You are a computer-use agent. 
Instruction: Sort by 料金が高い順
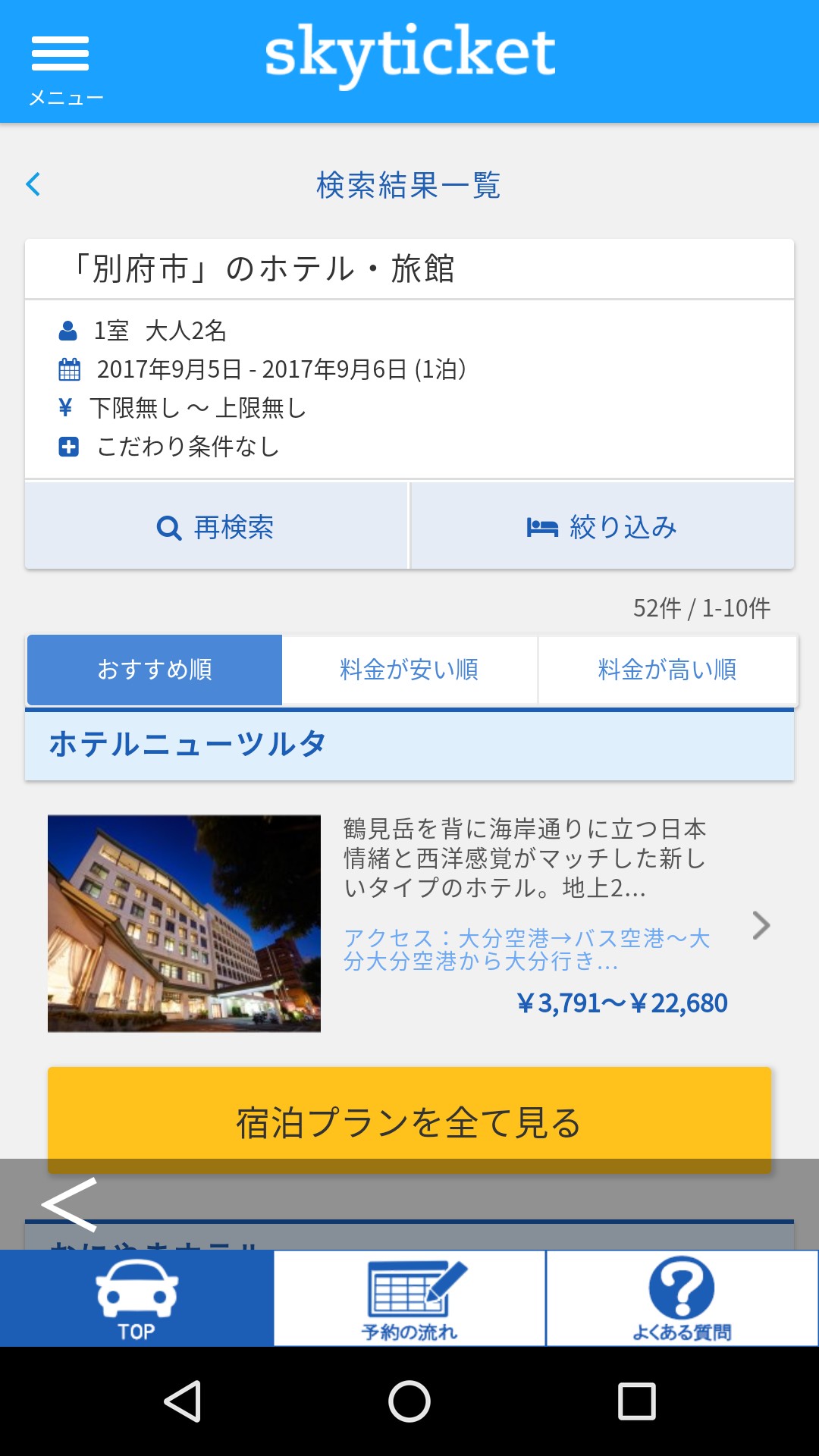[x=667, y=670]
